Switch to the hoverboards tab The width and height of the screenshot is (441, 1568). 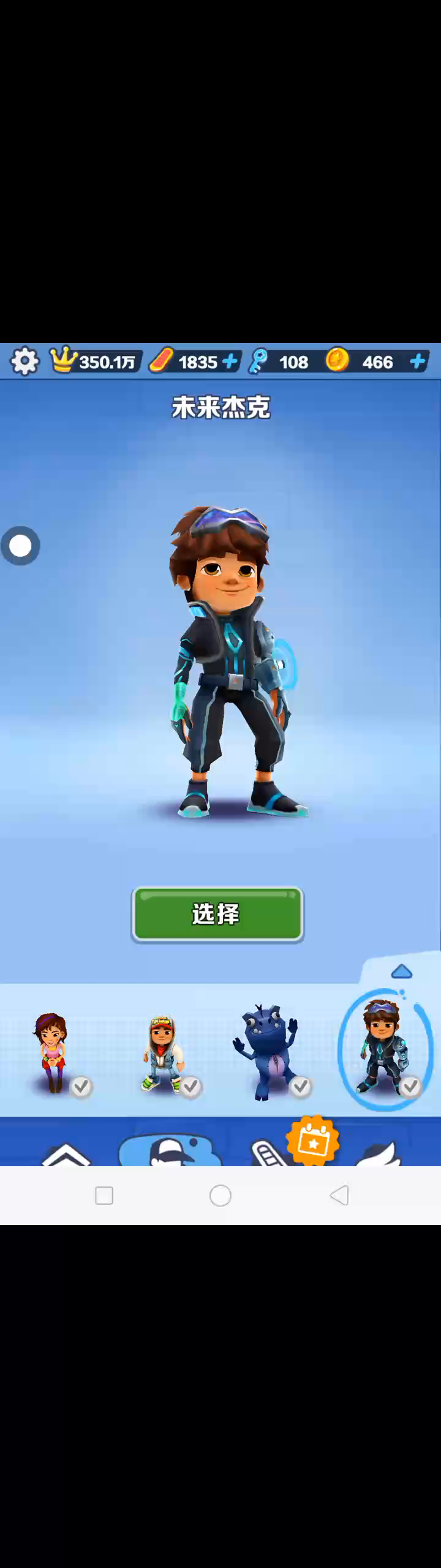coord(268,1153)
